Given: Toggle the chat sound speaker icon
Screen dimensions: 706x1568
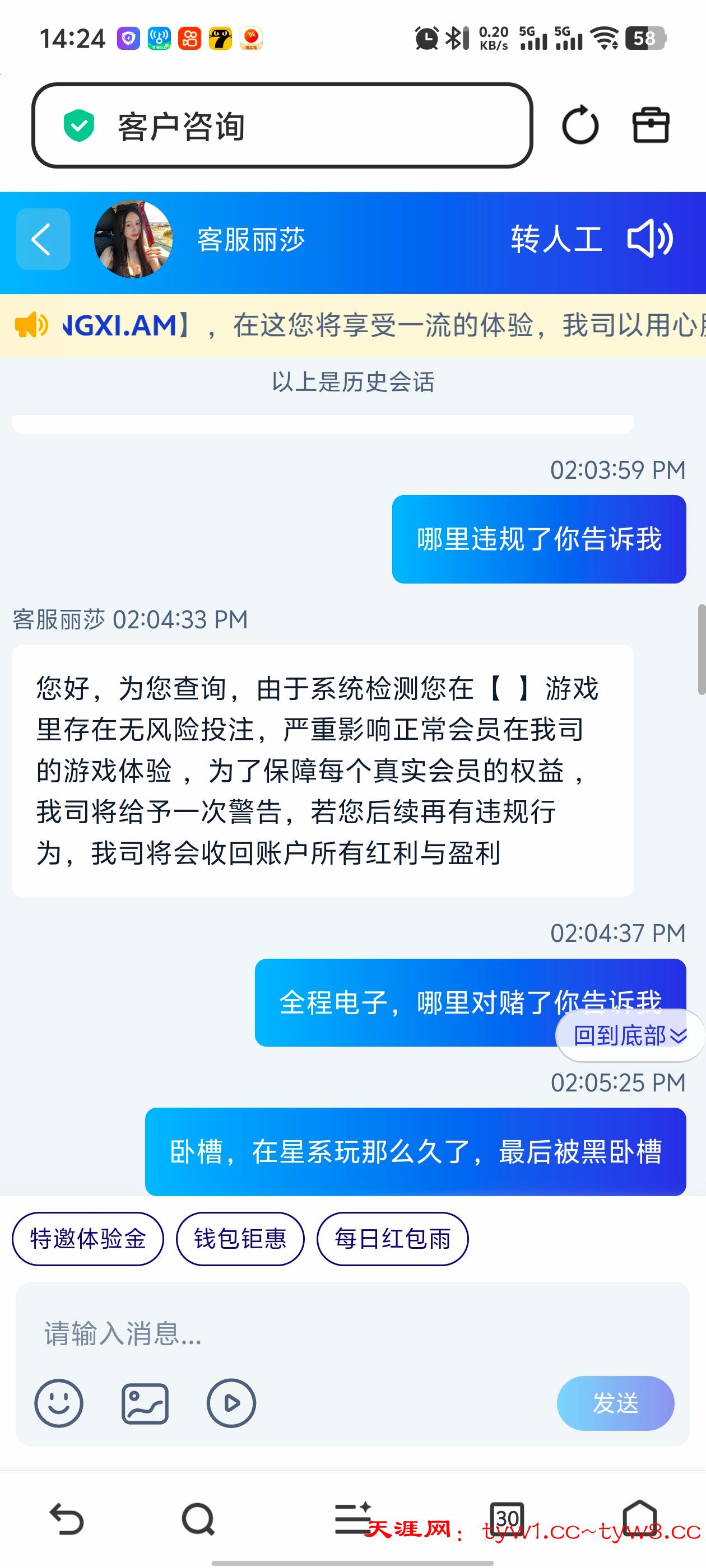Looking at the screenshot, I should (650, 239).
